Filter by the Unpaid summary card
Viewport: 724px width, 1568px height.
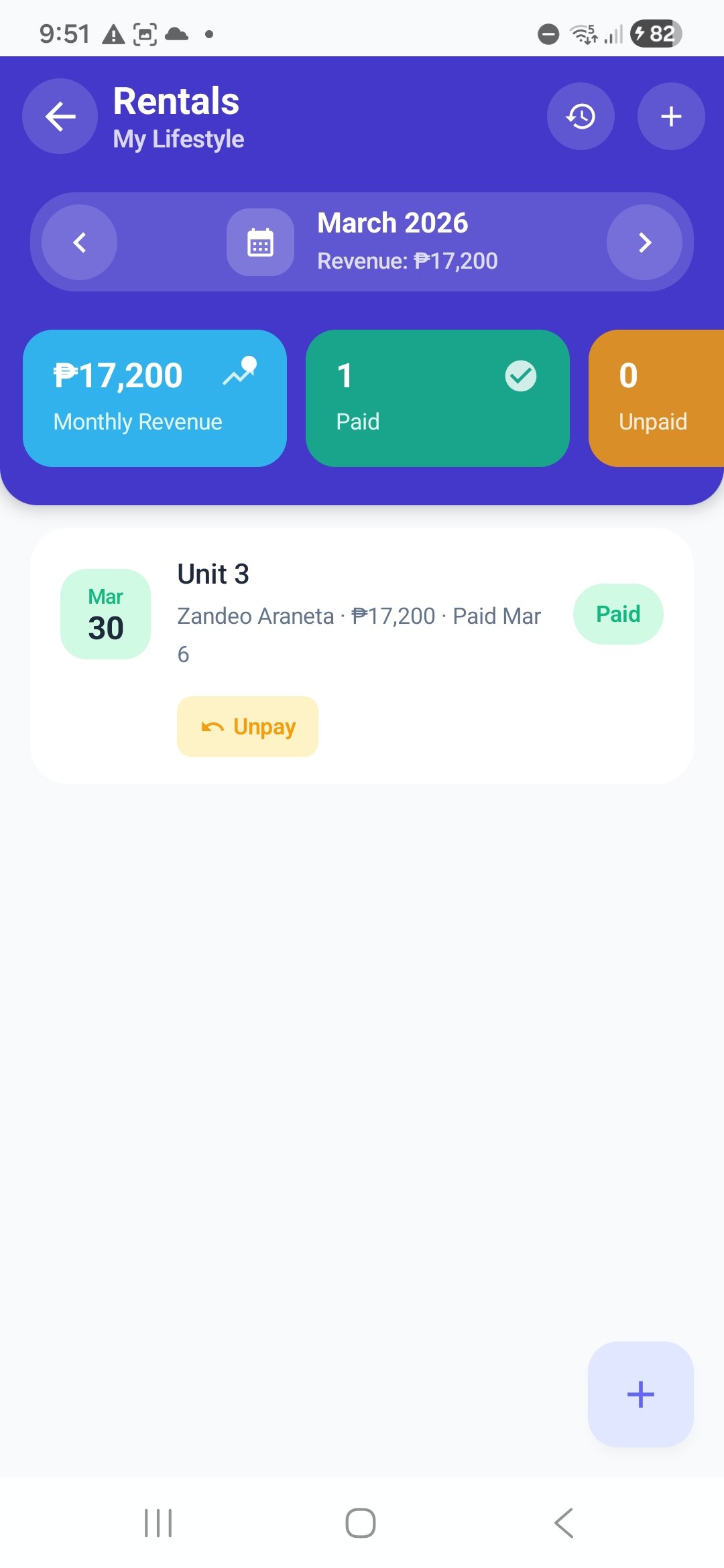(x=656, y=398)
